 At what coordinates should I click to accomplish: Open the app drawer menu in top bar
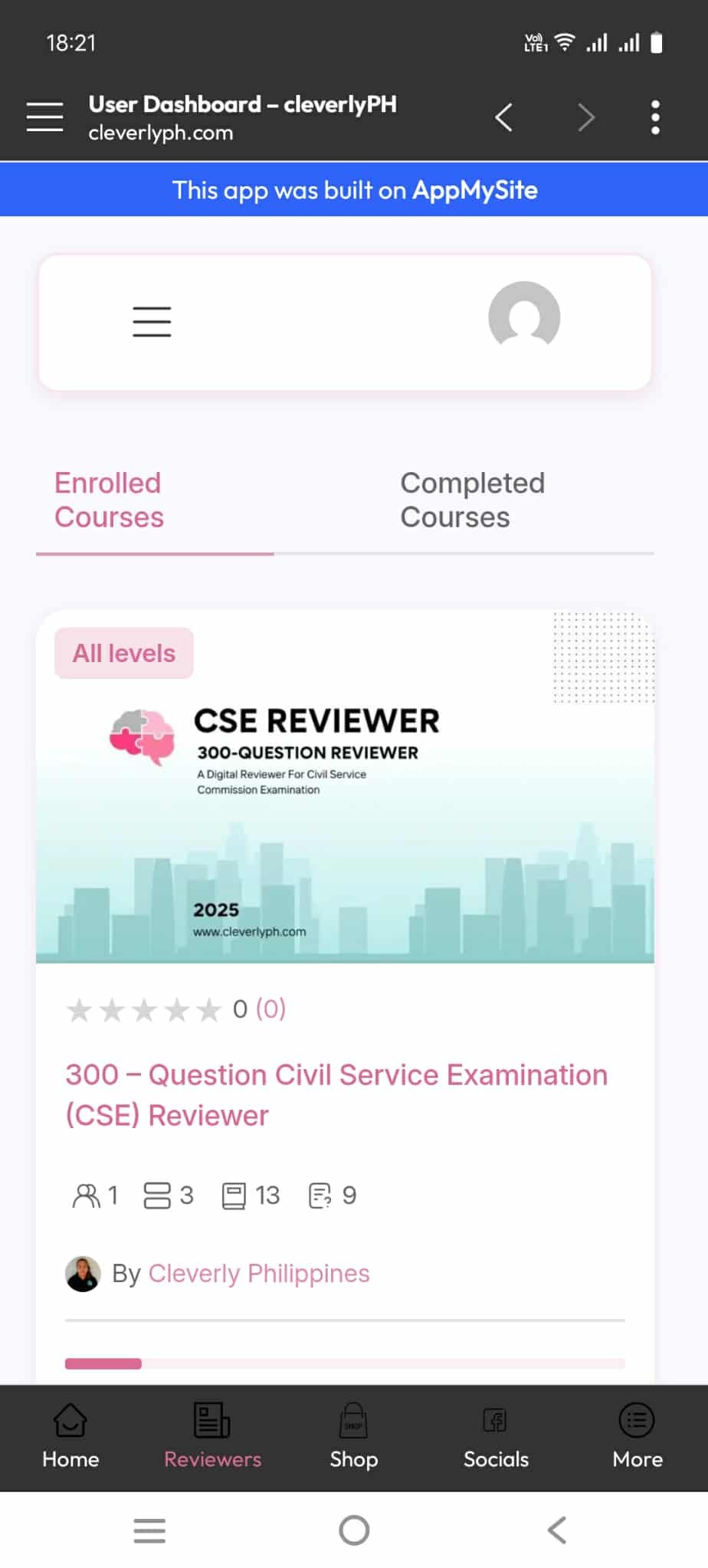(x=44, y=117)
